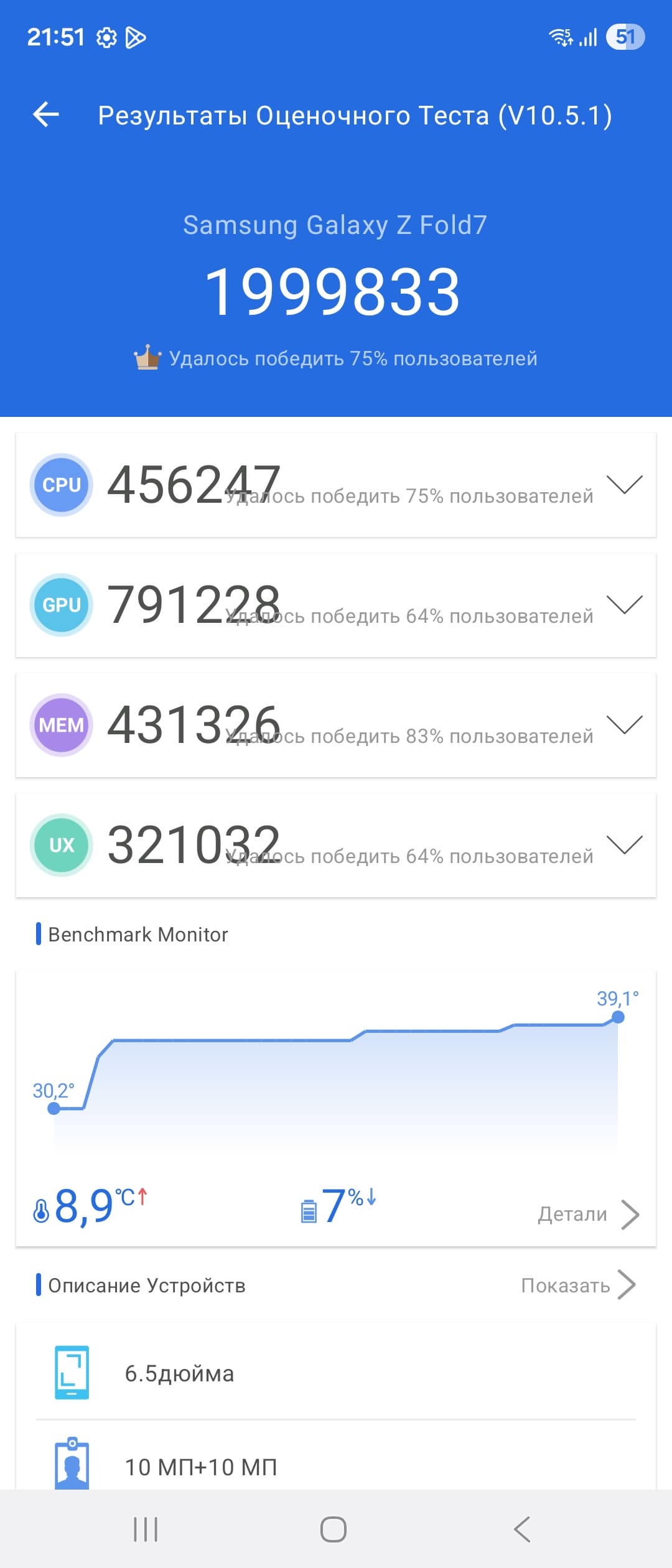Screen dimensions: 672x1568
Task: Go to the system home screen
Action: (334, 1529)
